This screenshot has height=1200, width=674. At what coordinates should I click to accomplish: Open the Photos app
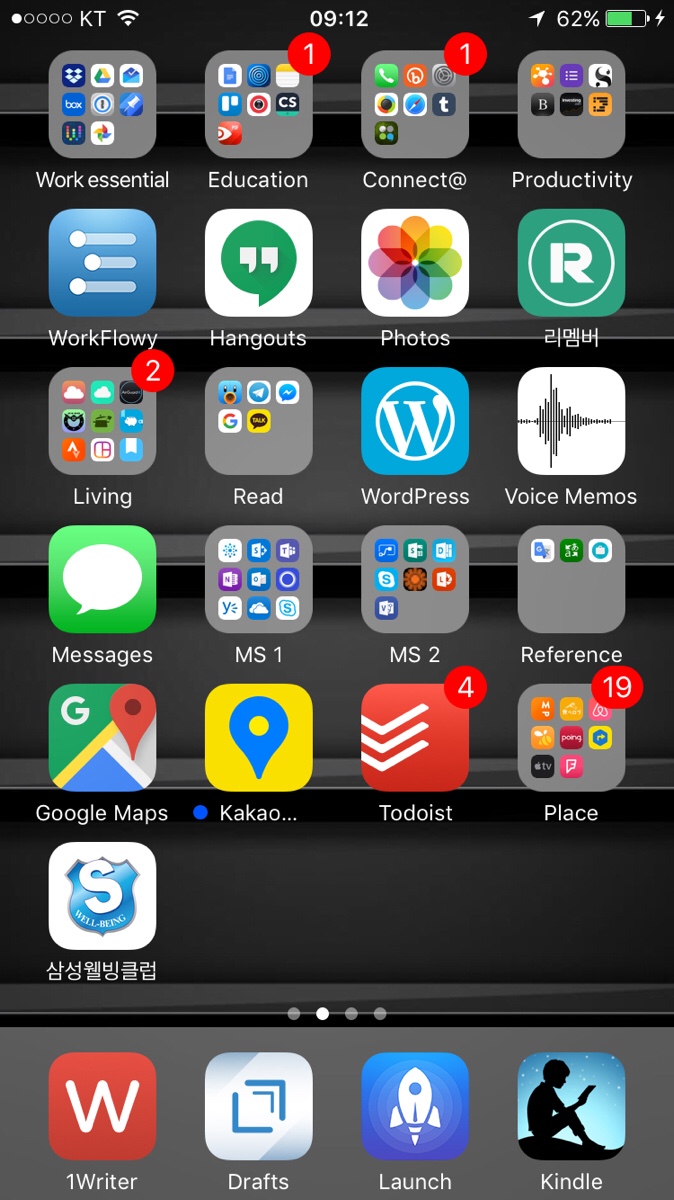click(415, 262)
